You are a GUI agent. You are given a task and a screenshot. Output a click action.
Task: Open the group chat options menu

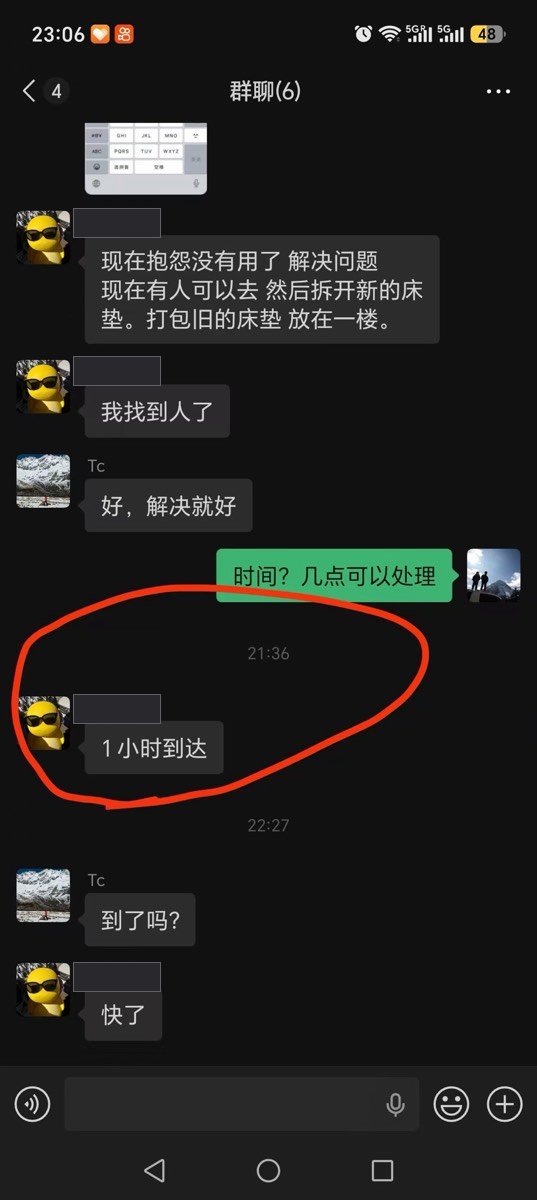pyautogui.click(x=498, y=92)
